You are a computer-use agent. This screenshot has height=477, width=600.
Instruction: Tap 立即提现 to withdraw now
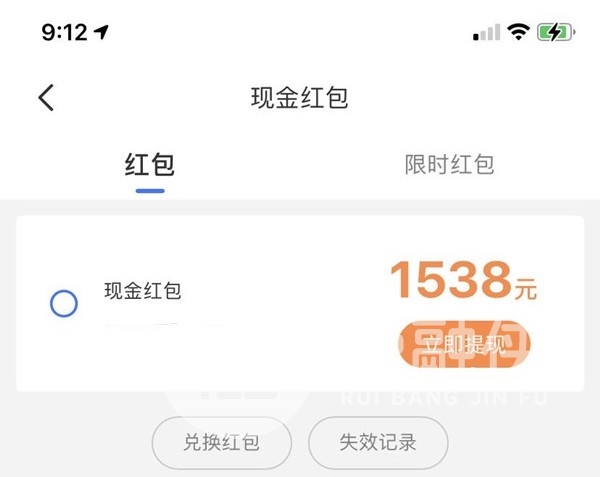click(463, 344)
